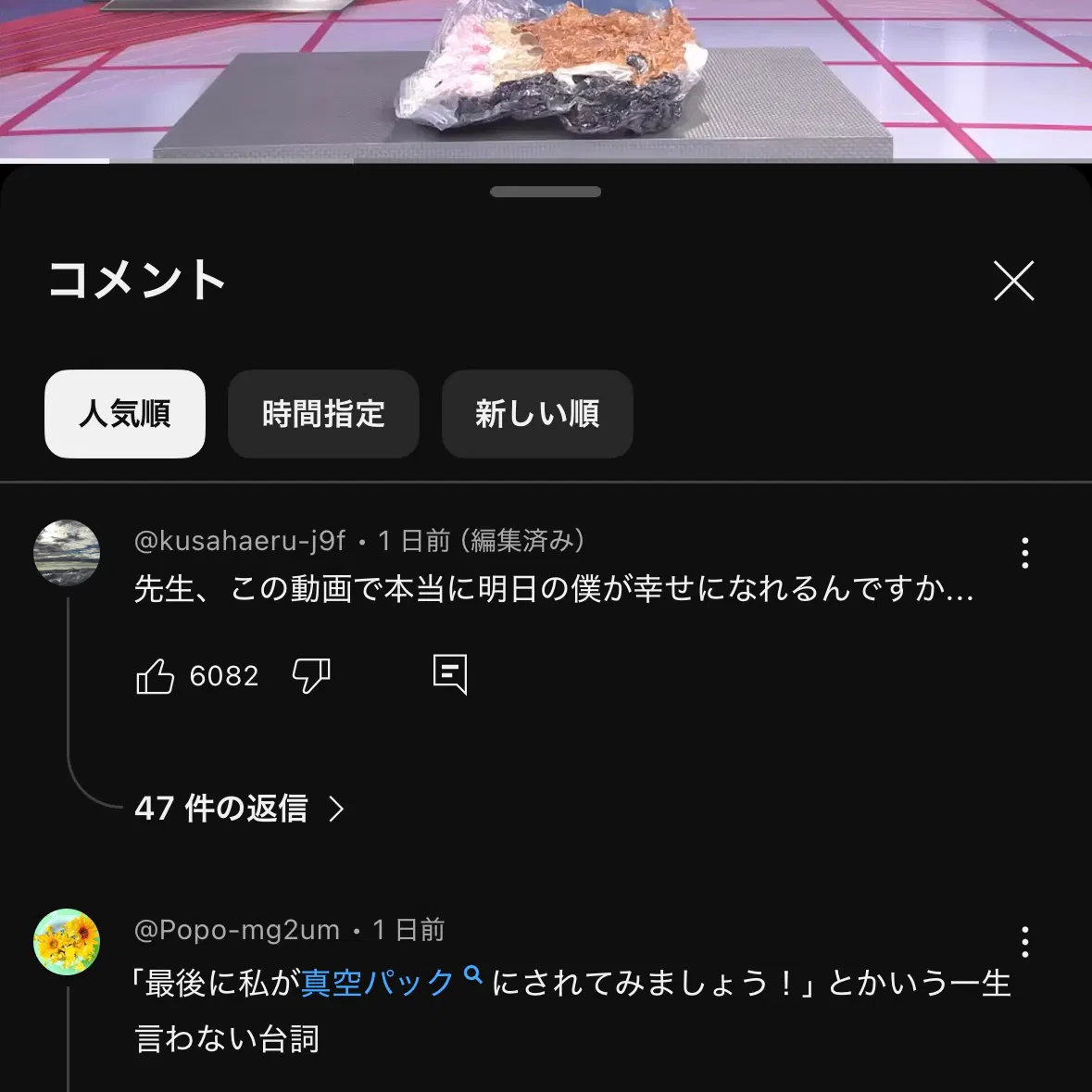Open @Popo-mg2um's profile avatar
The width and height of the screenshot is (1092, 1092).
(x=67, y=942)
